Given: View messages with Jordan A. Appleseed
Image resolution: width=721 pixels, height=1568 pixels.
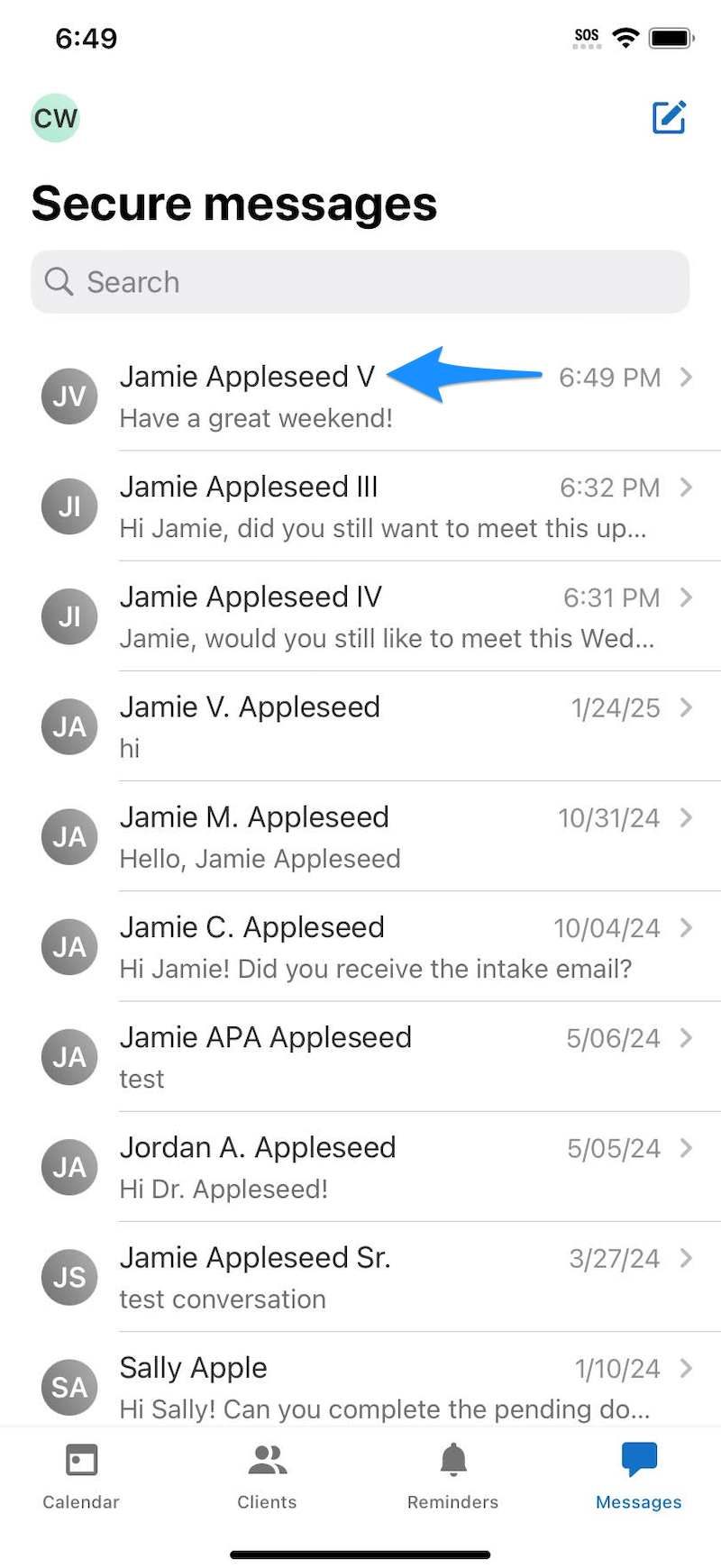Looking at the screenshot, I should (x=360, y=1166).
